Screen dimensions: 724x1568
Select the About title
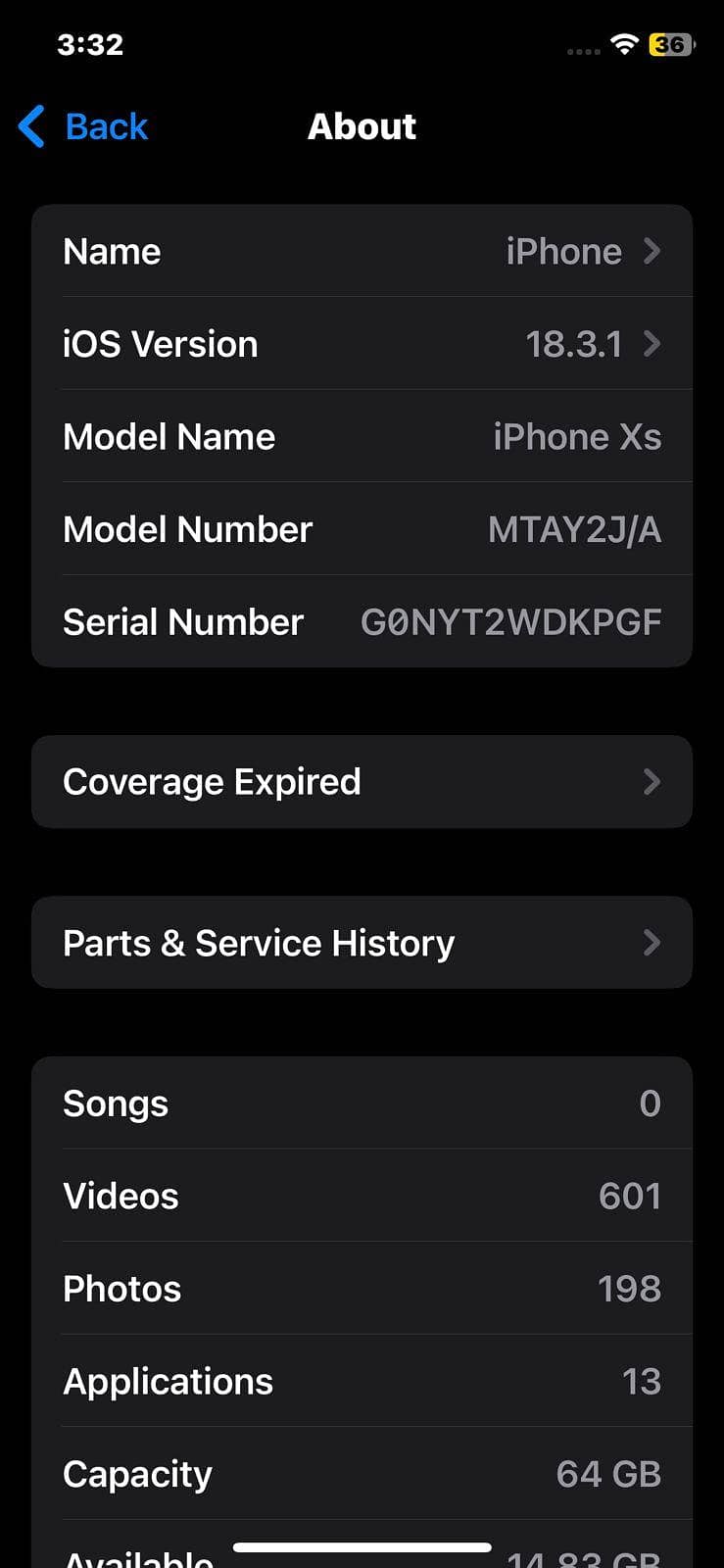362,125
